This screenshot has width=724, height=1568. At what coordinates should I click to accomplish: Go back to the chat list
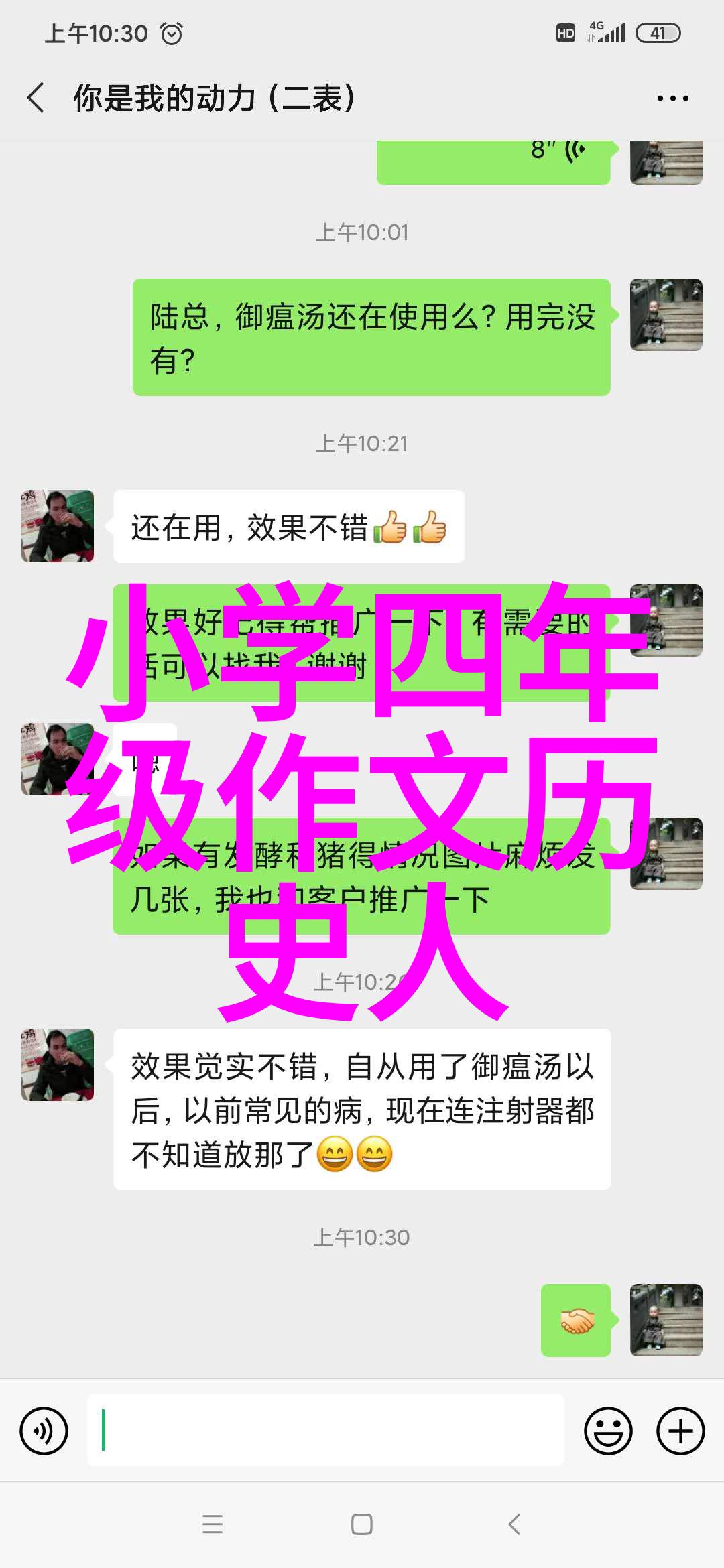point(36,98)
